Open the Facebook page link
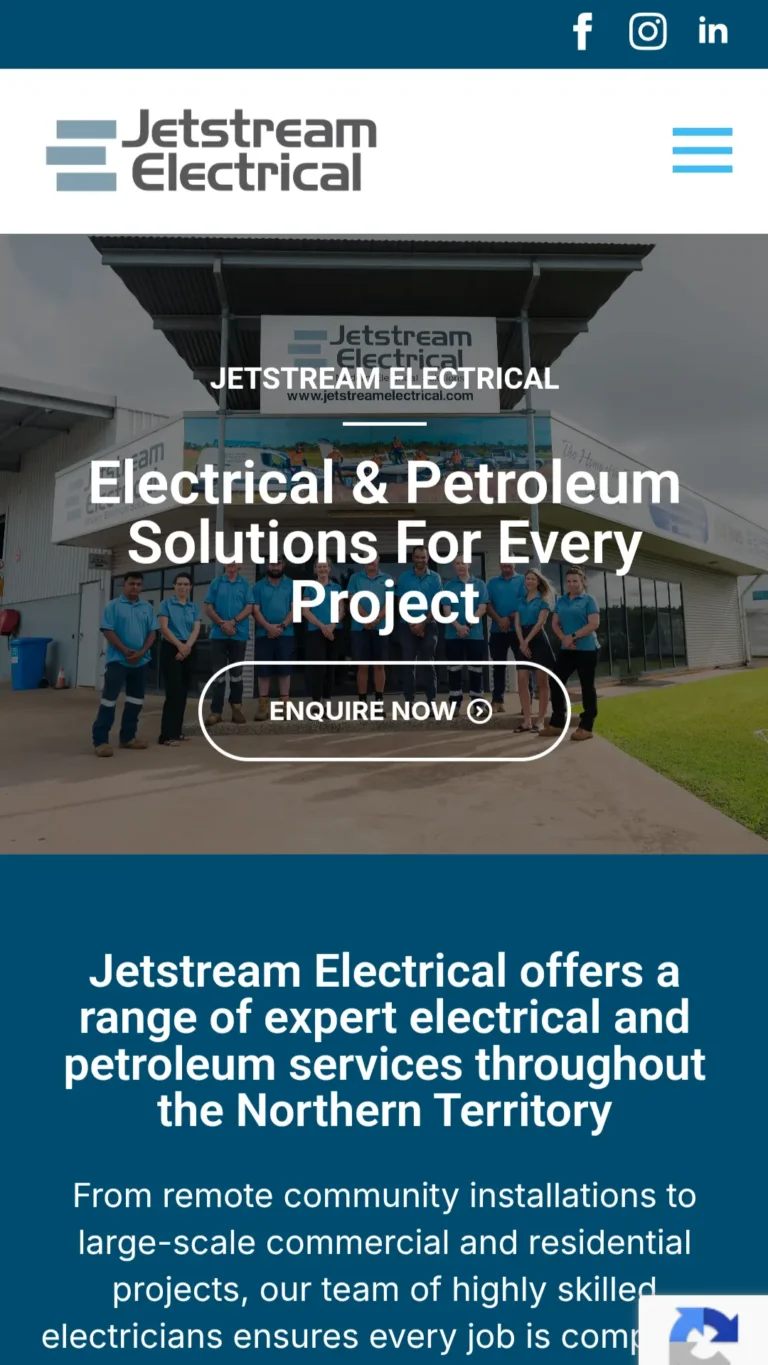 point(582,32)
